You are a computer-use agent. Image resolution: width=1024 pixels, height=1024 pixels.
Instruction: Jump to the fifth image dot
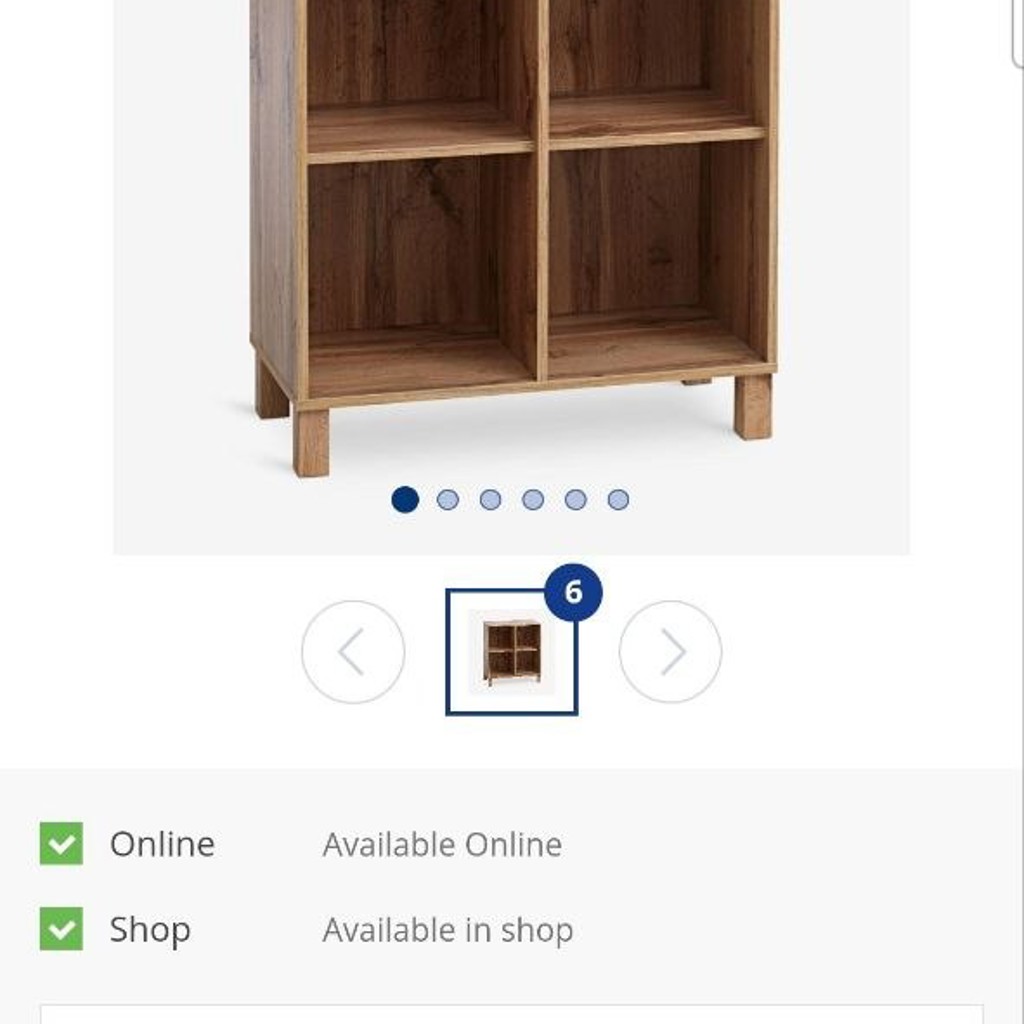575,500
